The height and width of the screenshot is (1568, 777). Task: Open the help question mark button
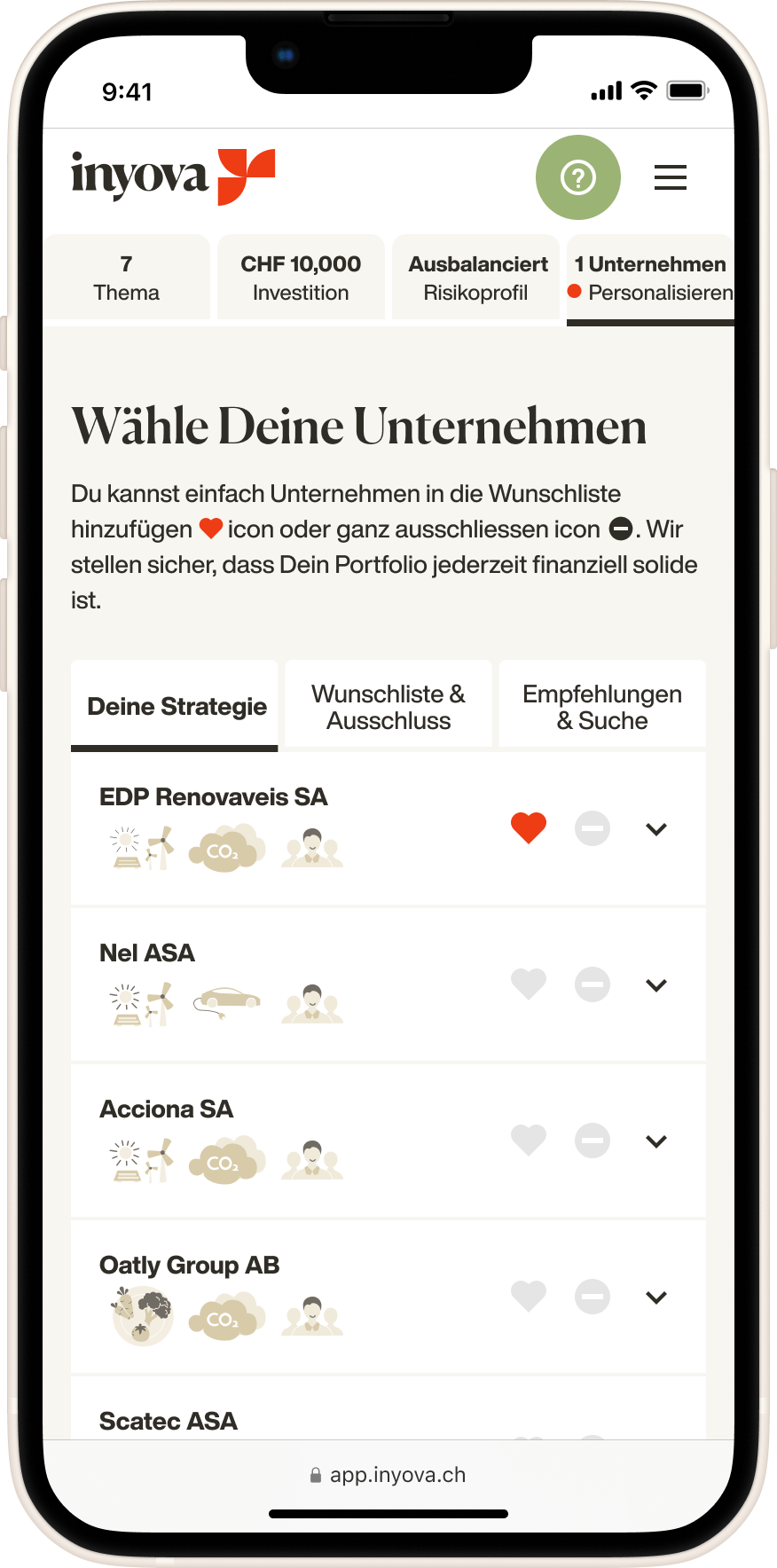(577, 177)
